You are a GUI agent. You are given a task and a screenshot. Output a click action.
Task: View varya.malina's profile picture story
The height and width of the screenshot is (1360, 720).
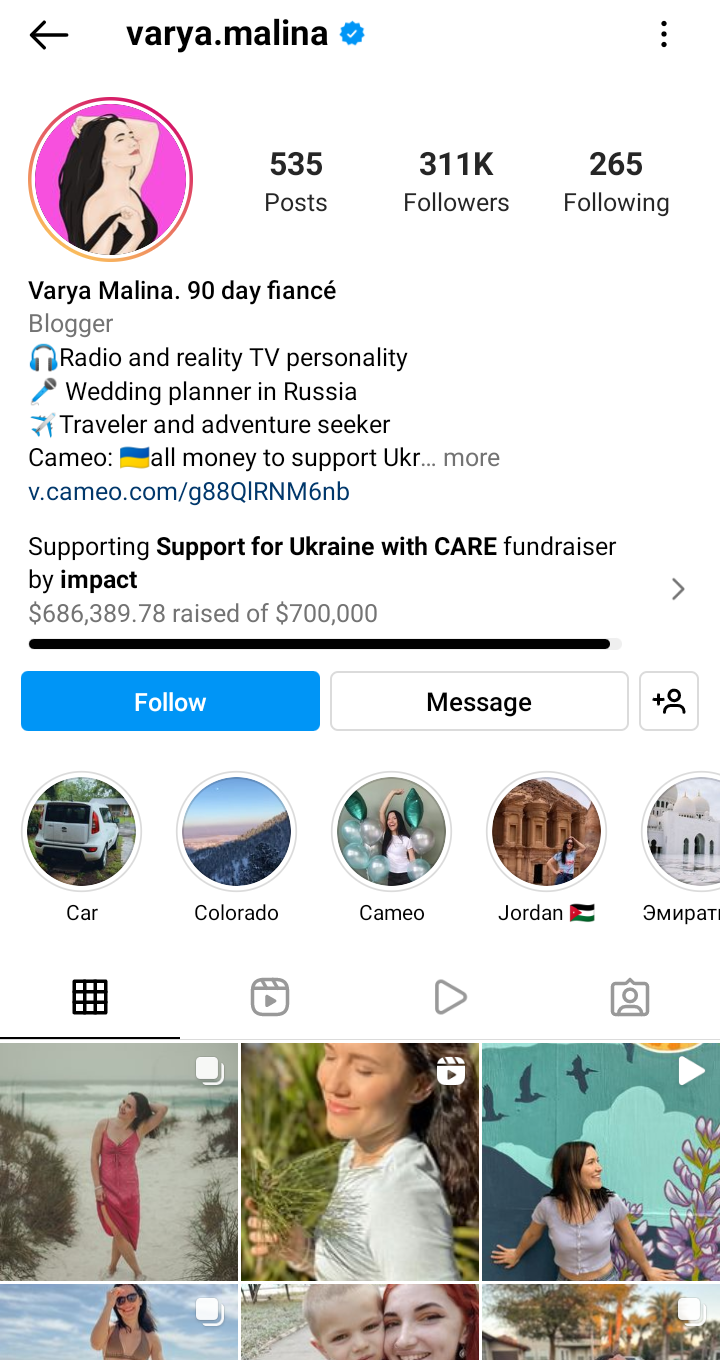coord(110,180)
